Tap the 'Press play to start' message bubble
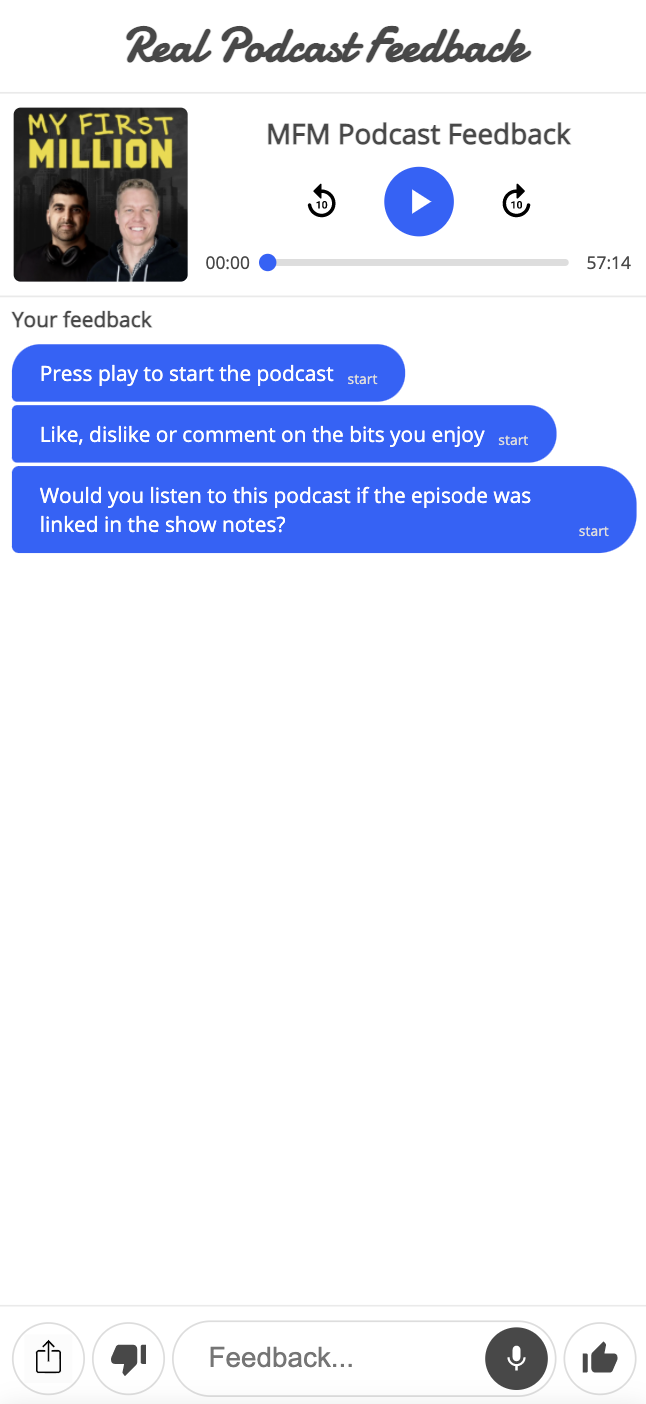This screenshot has height=1404, width=646. [208, 374]
